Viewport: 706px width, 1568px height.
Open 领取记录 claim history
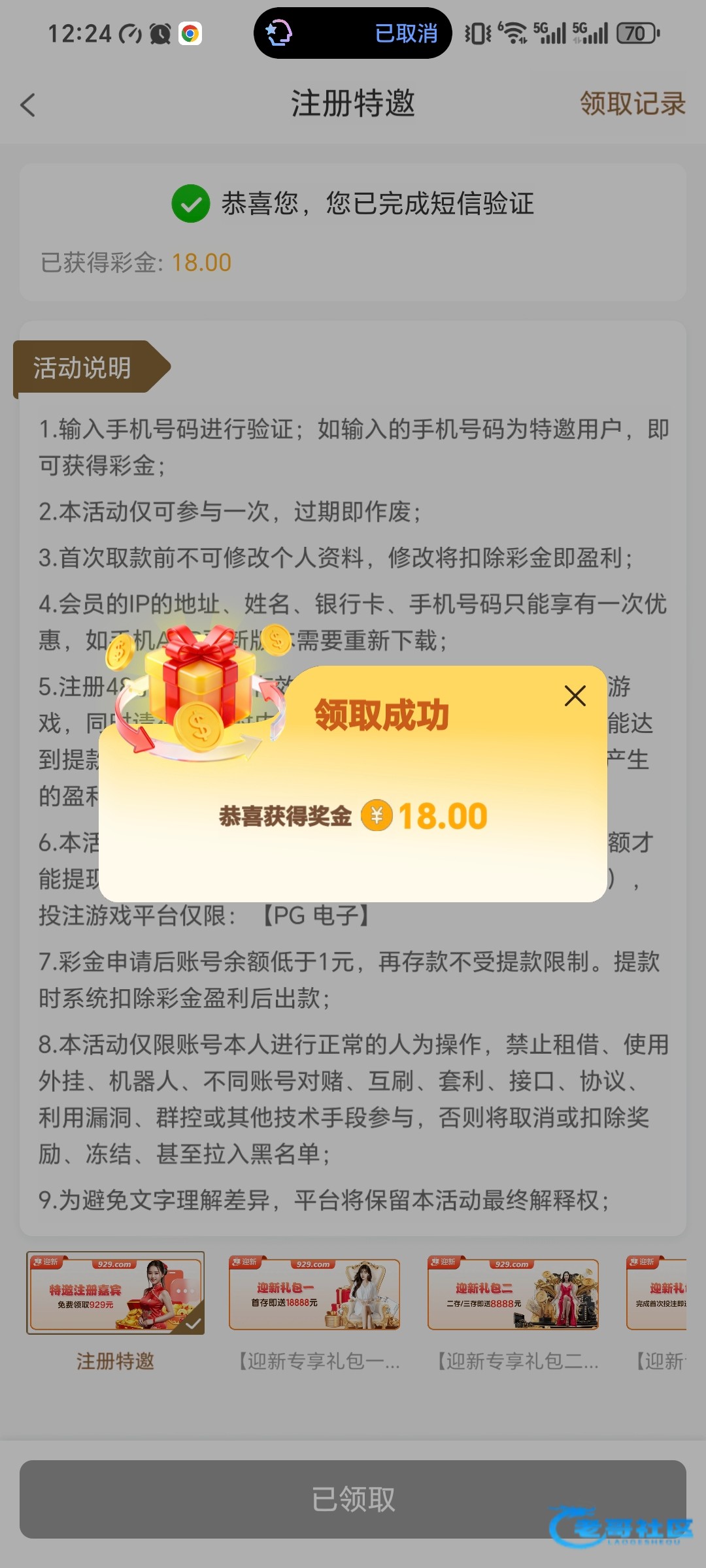[632, 104]
